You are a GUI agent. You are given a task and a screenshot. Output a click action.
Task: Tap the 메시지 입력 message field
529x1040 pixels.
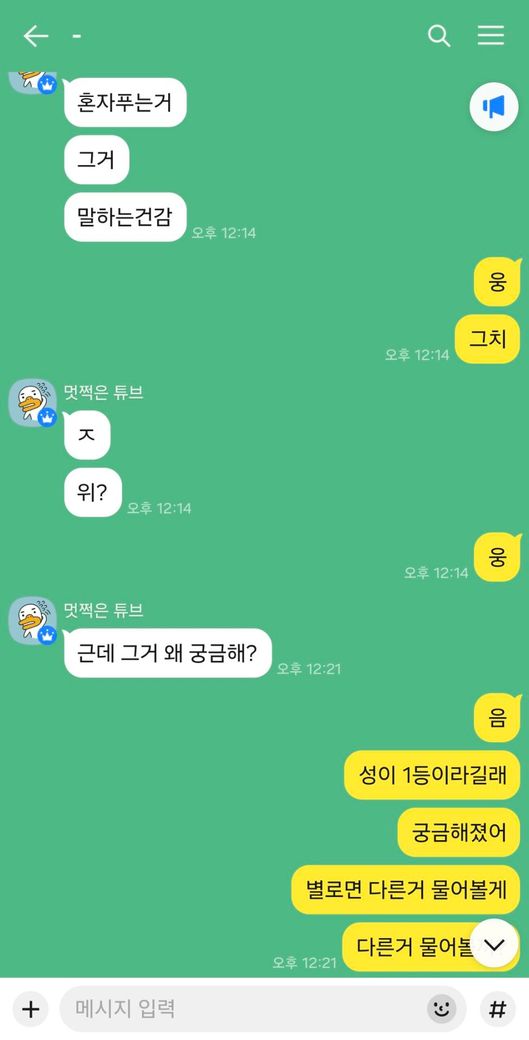[x=263, y=1009]
